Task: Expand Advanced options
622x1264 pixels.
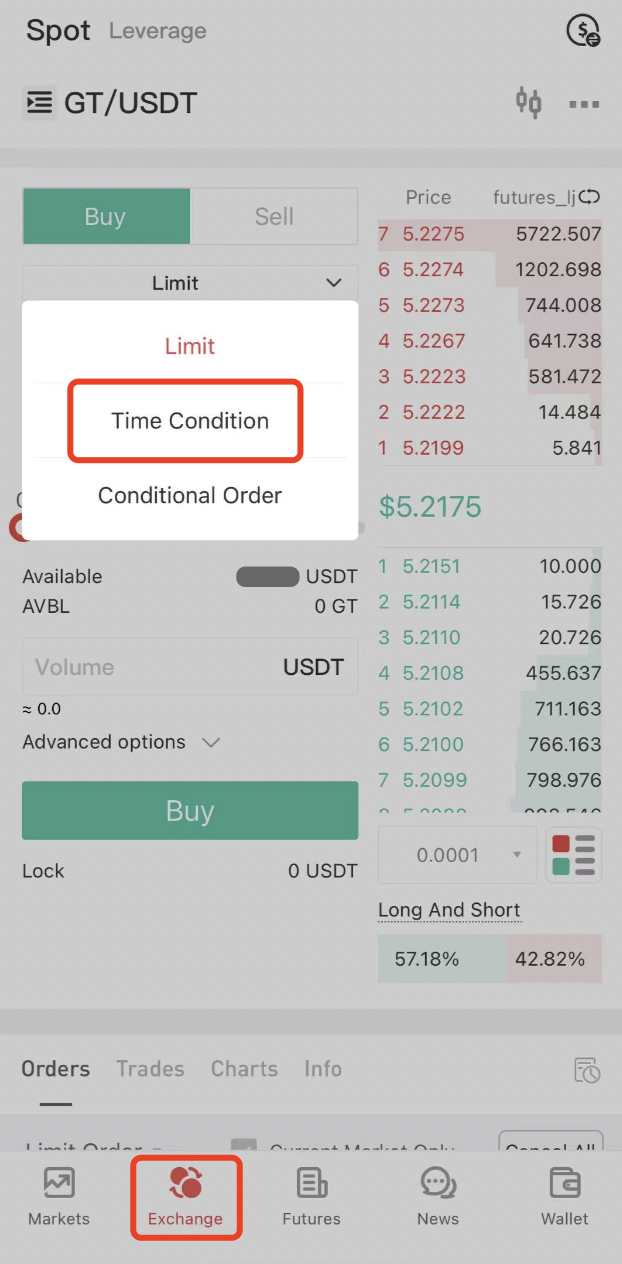Action: coord(121,742)
